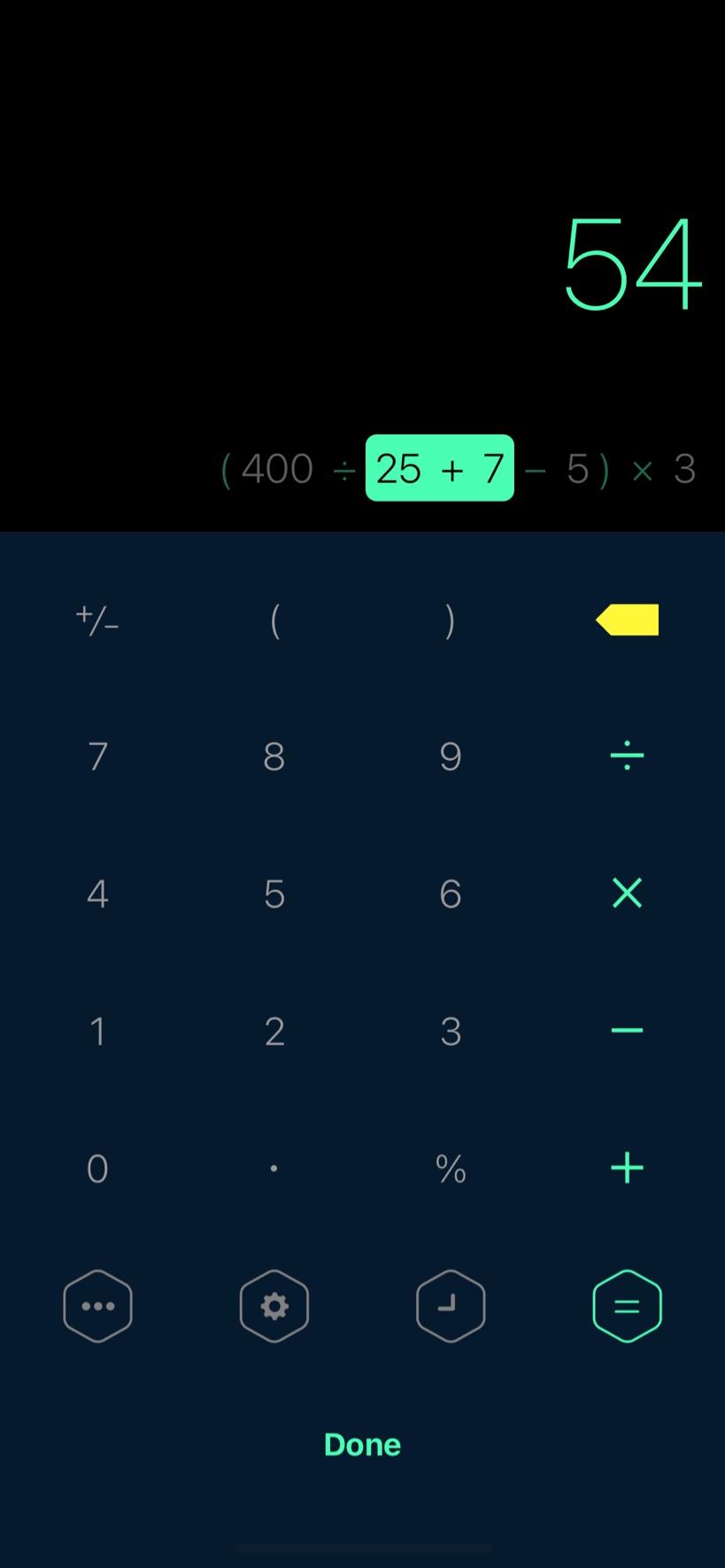Enter digit 9 on keypad
The width and height of the screenshot is (725, 1568).
(x=451, y=756)
